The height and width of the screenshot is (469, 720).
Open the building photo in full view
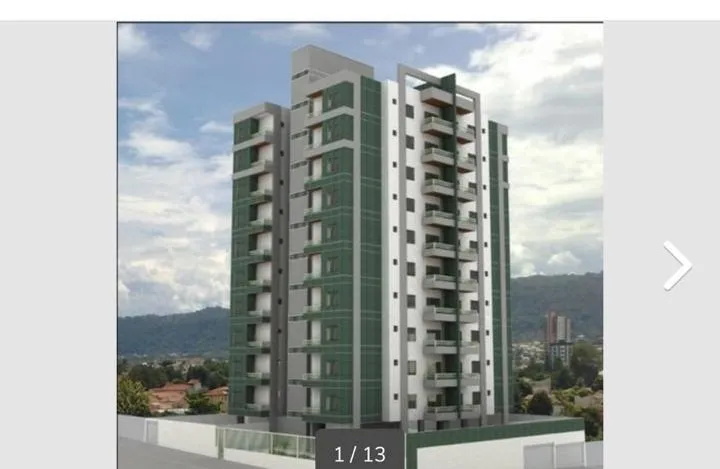[360, 240]
